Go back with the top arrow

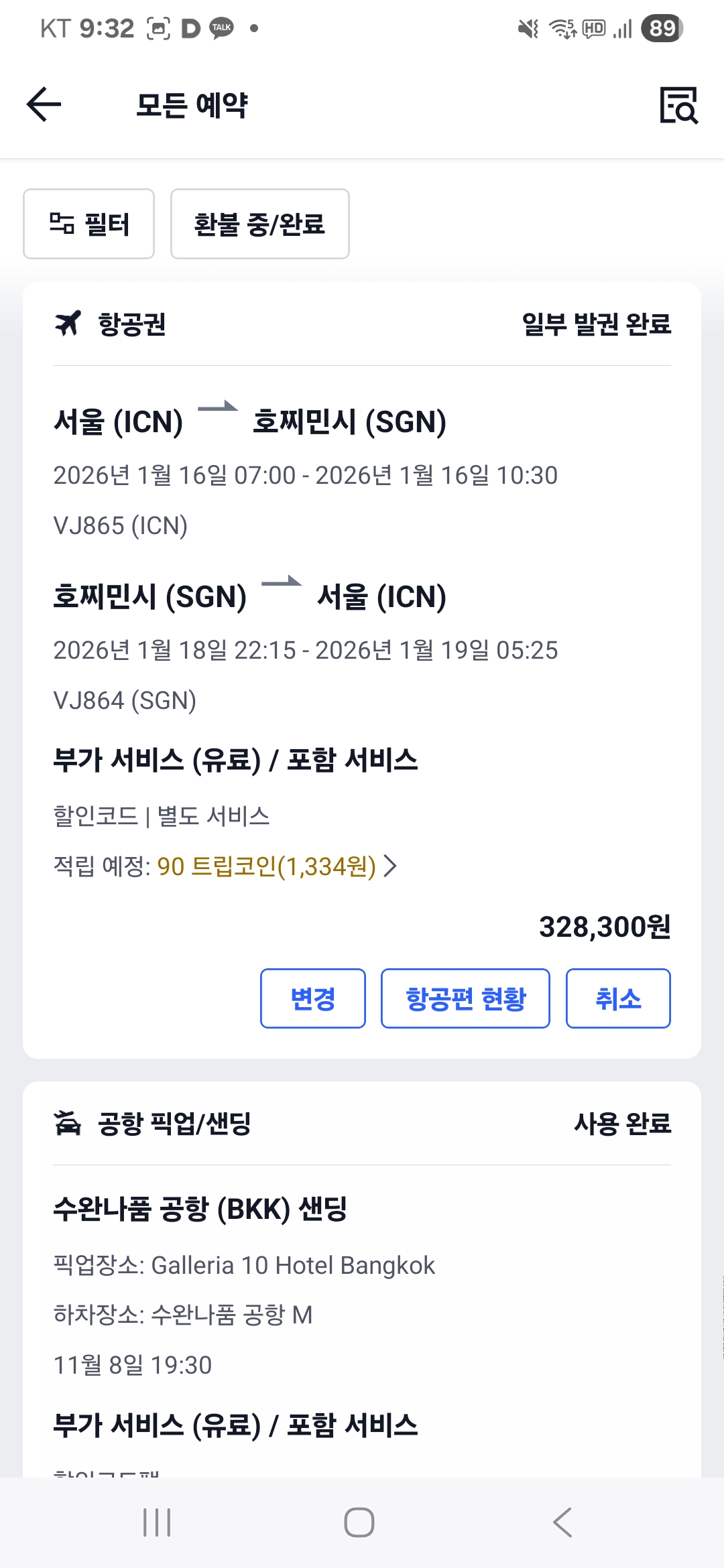[x=44, y=105]
